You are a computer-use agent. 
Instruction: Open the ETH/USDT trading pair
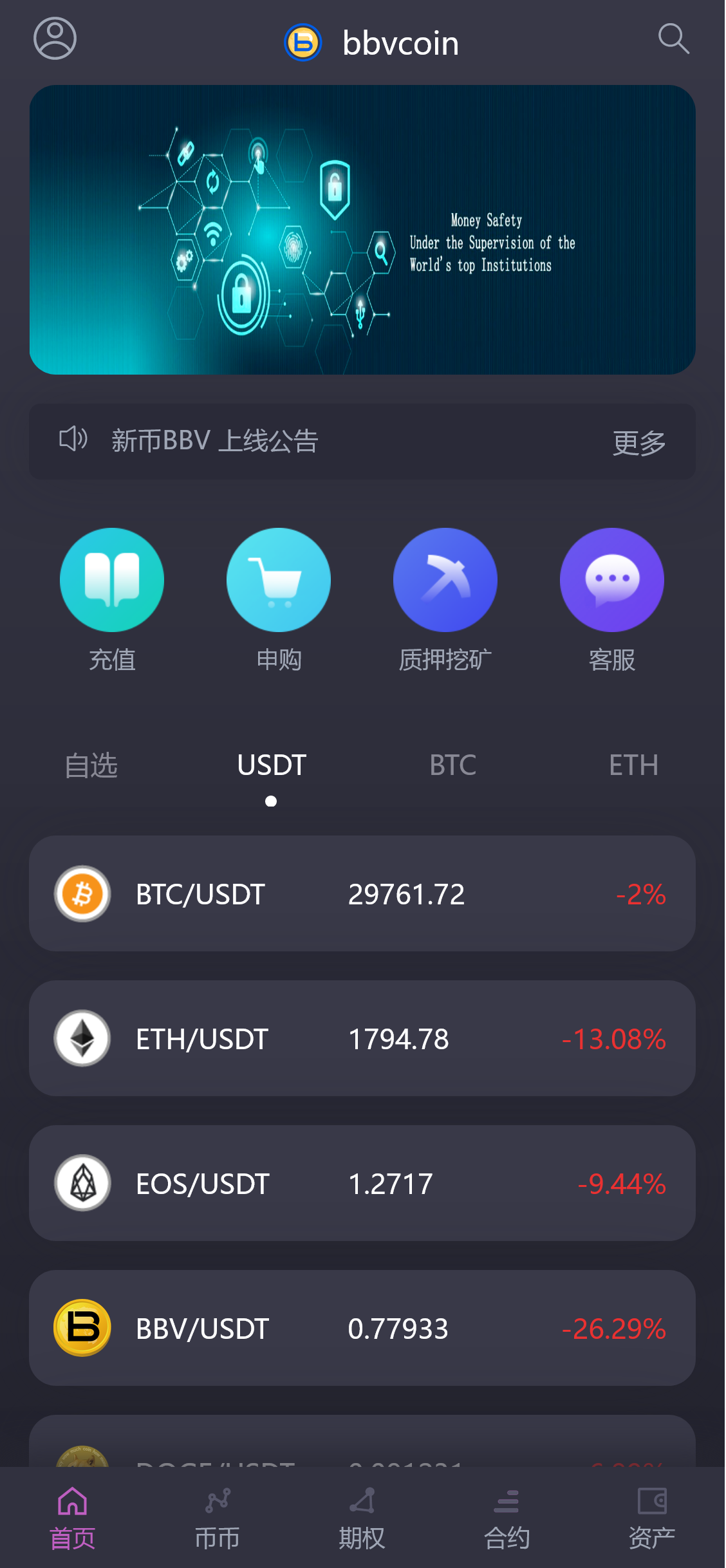362,1038
